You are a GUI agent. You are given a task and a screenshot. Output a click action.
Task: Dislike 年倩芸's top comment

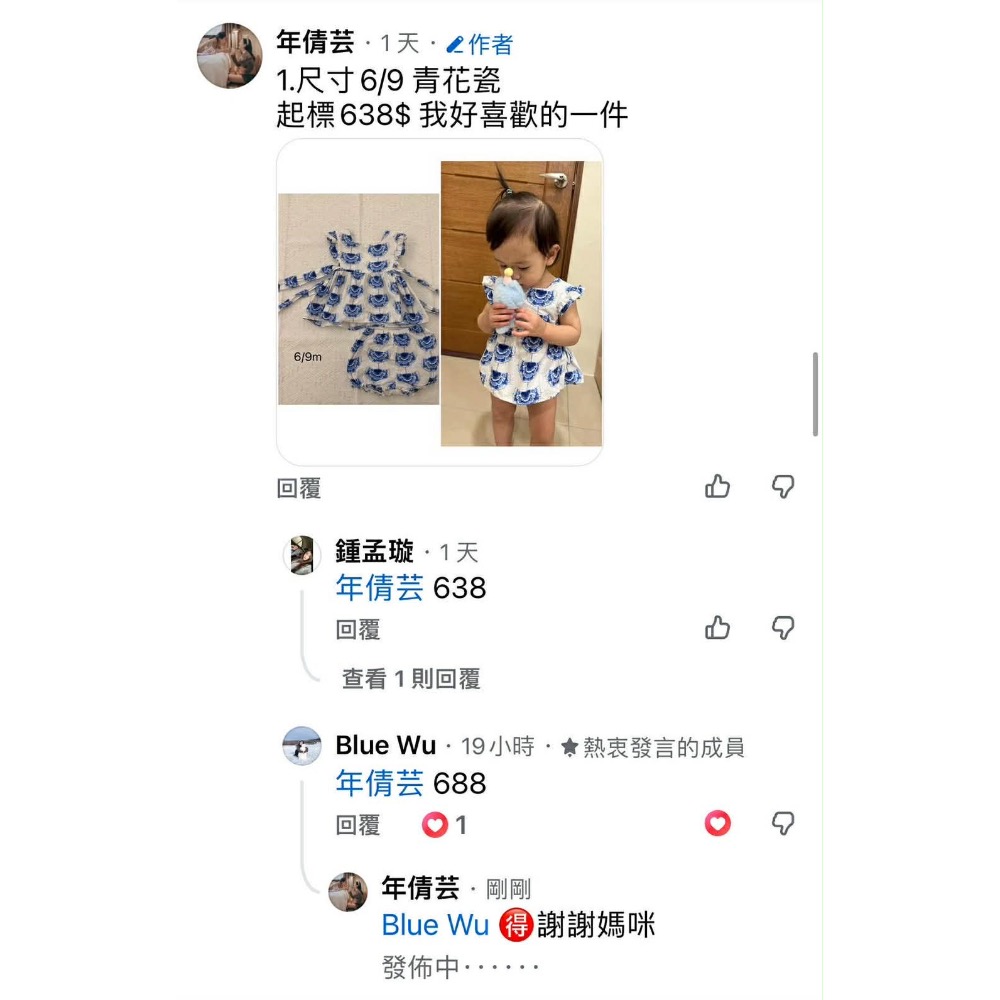(783, 487)
